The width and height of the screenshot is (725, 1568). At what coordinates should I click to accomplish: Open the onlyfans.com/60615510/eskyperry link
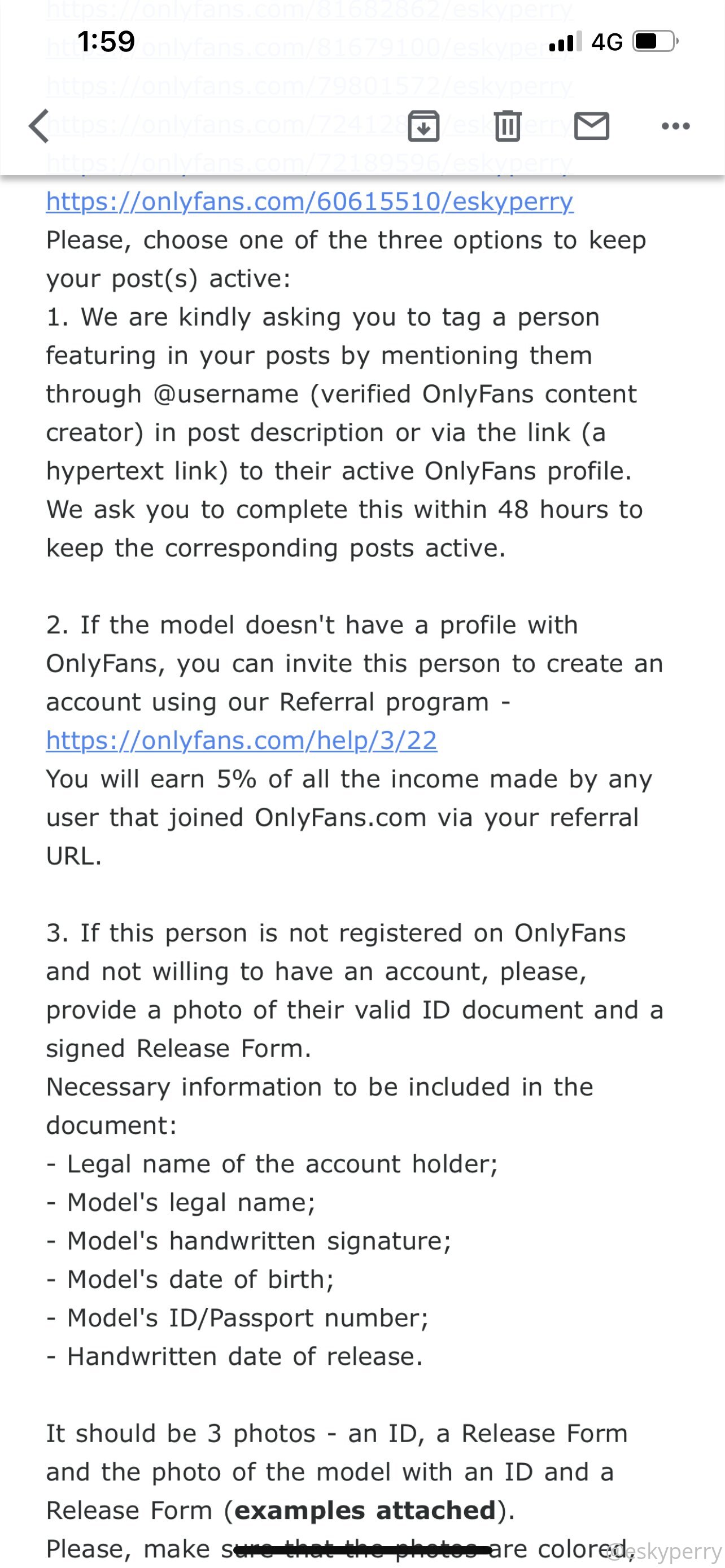click(309, 202)
